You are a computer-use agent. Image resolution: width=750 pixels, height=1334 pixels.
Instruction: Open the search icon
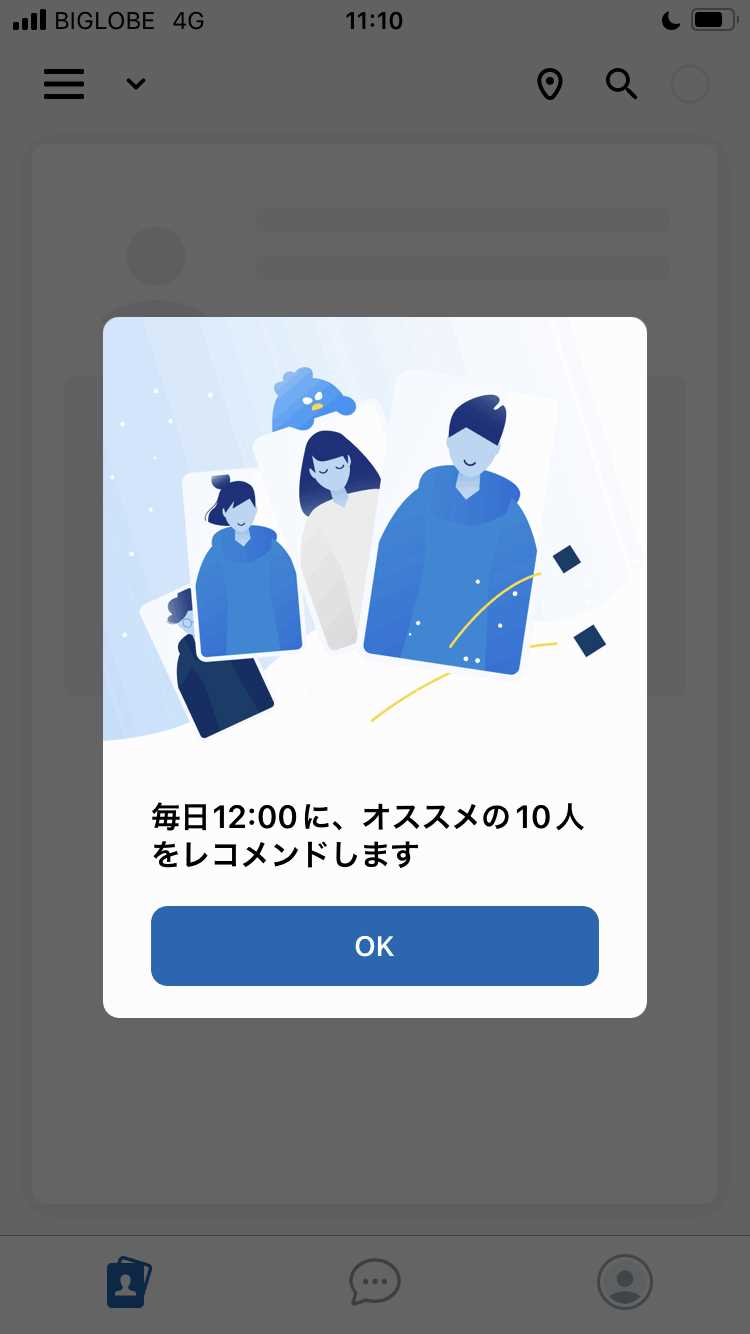pyautogui.click(x=622, y=84)
